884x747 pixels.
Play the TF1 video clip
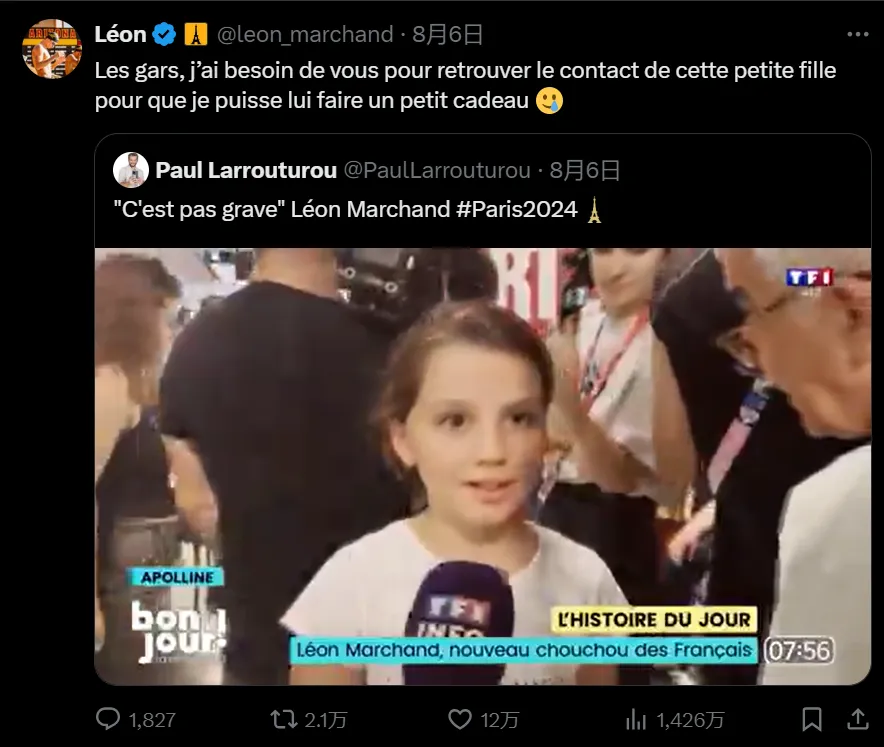click(x=482, y=466)
